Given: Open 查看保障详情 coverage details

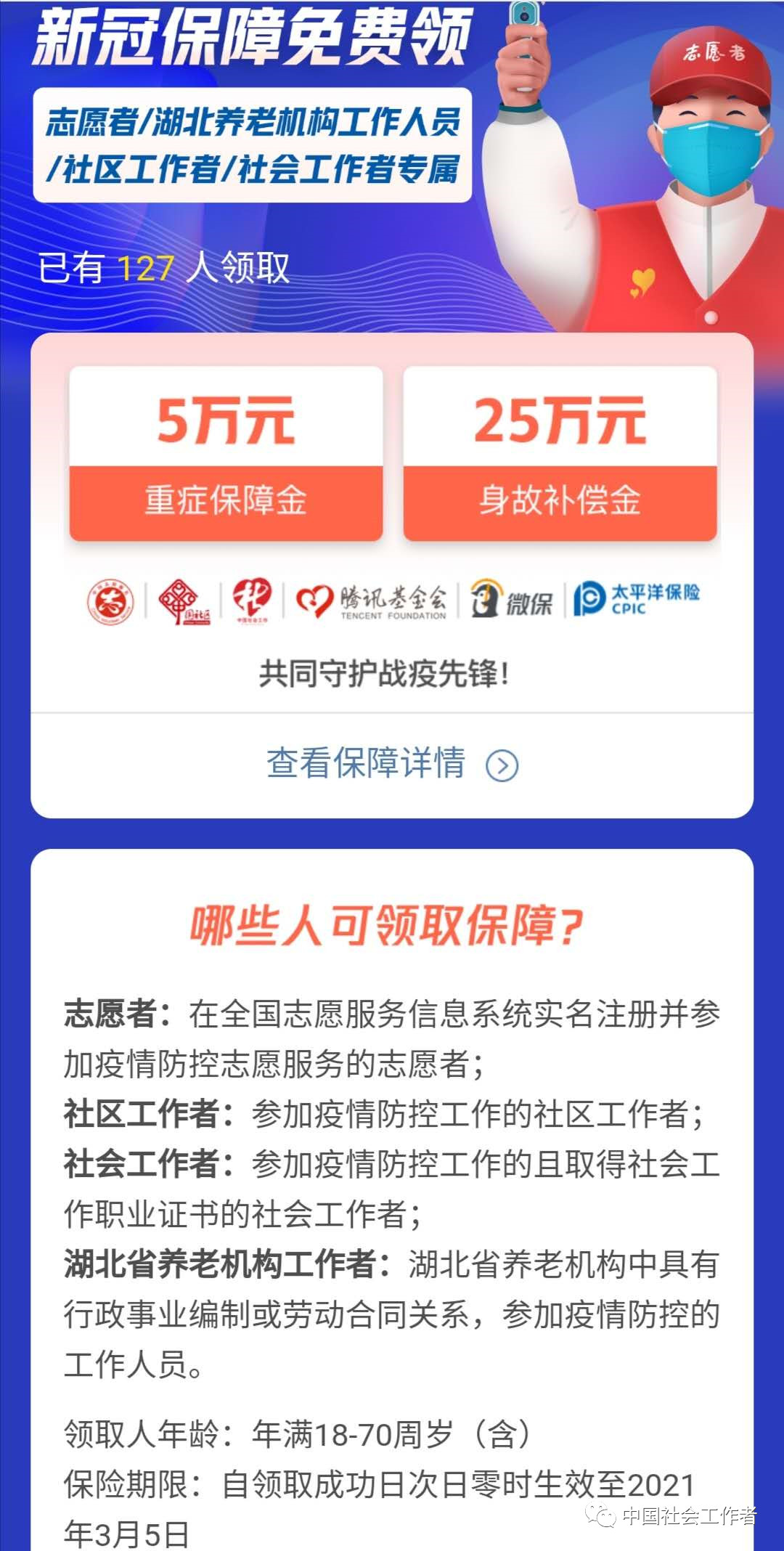Looking at the screenshot, I should coord(391,764).
